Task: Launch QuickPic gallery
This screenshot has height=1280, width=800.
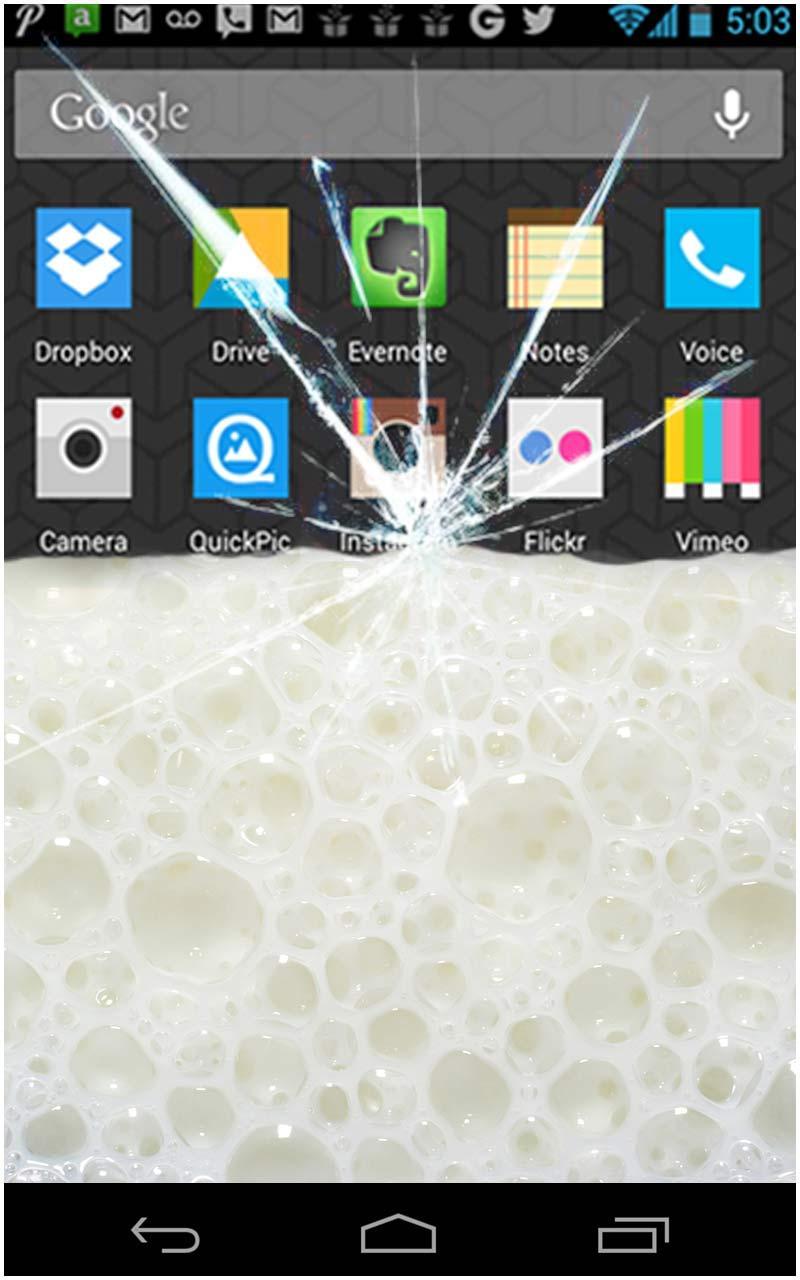Action: tap(241, 447)
